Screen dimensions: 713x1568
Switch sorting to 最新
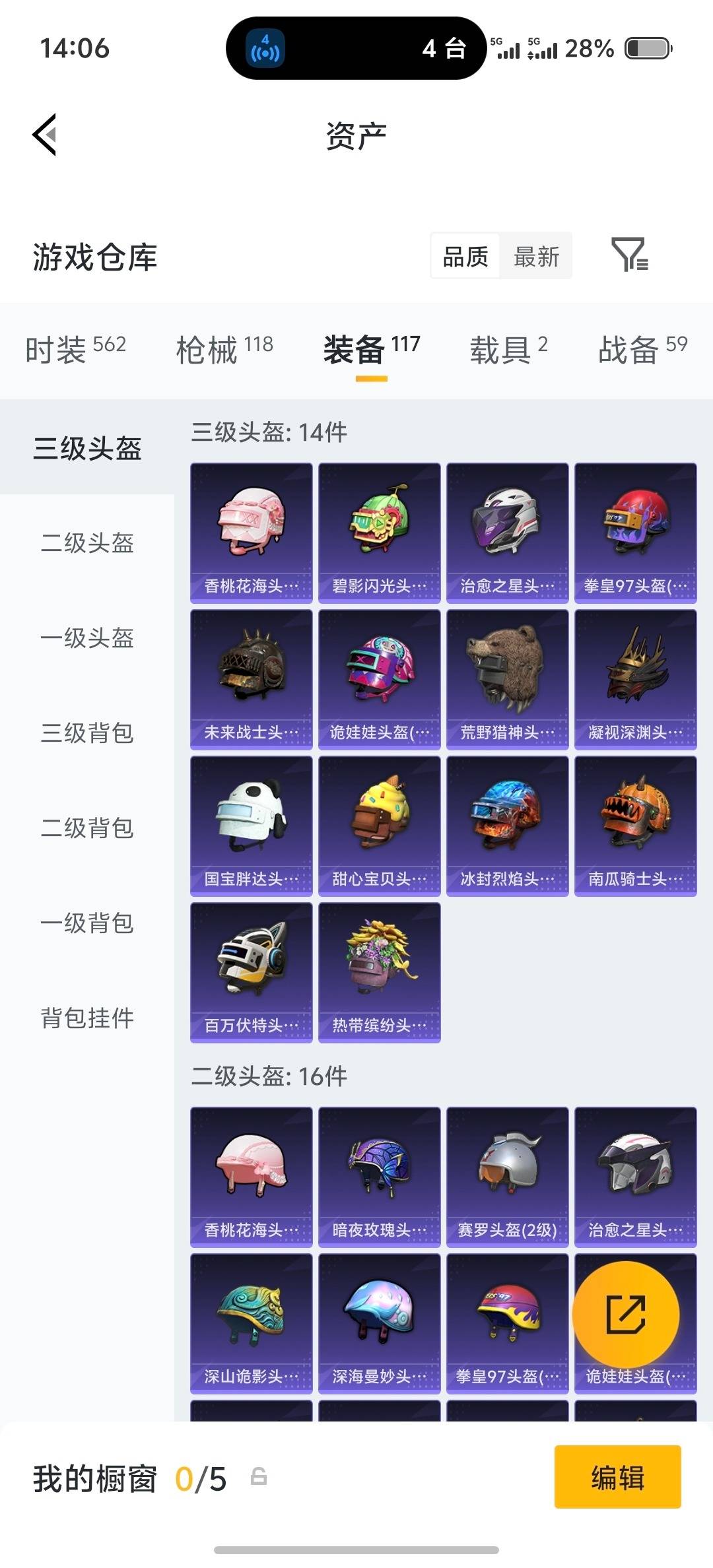(x=536, y=256)
